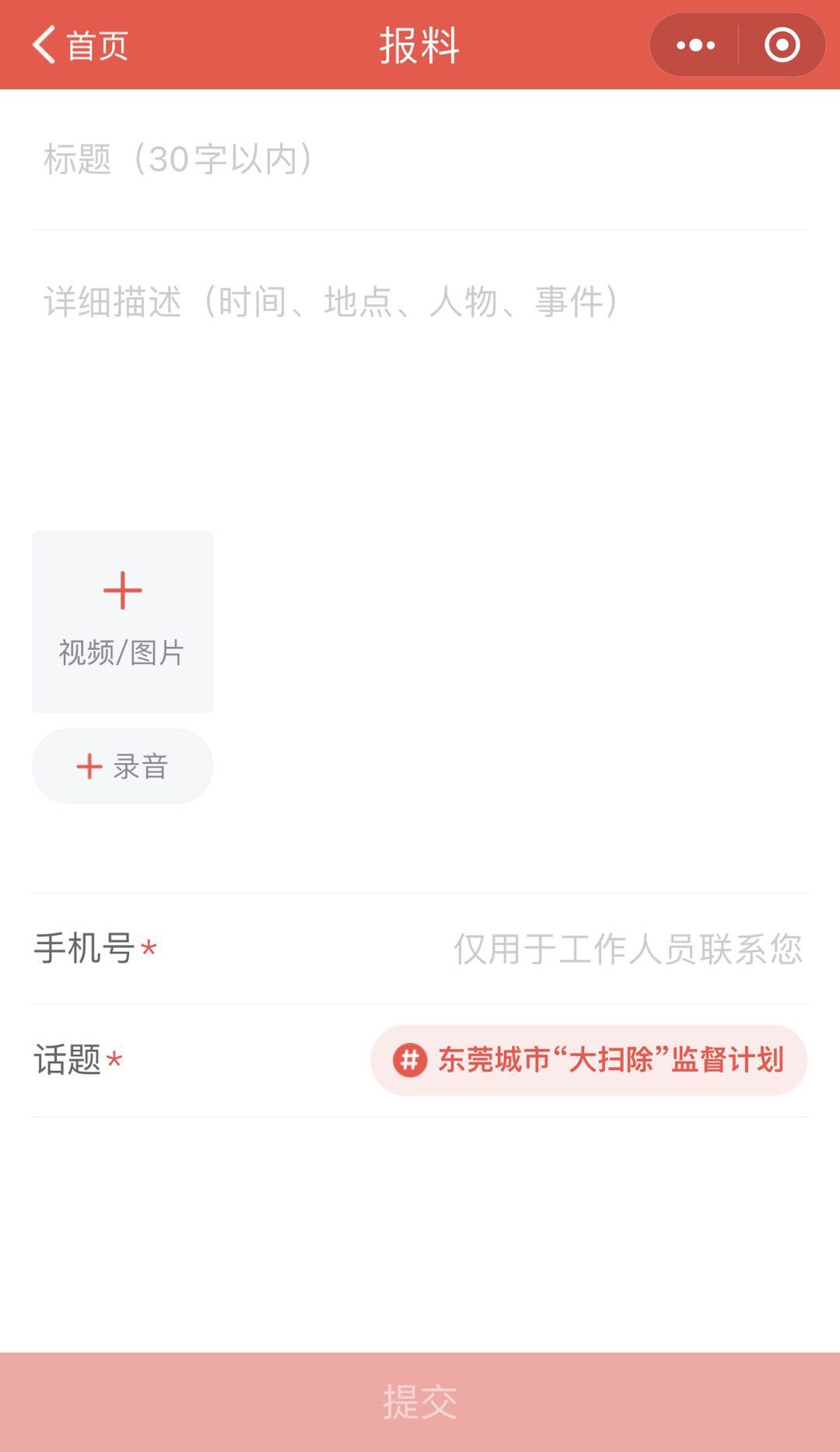Click the plus icon to add video or image
Image resolution: width=840 pixels, height=1452 pixels.
(122, 590)
